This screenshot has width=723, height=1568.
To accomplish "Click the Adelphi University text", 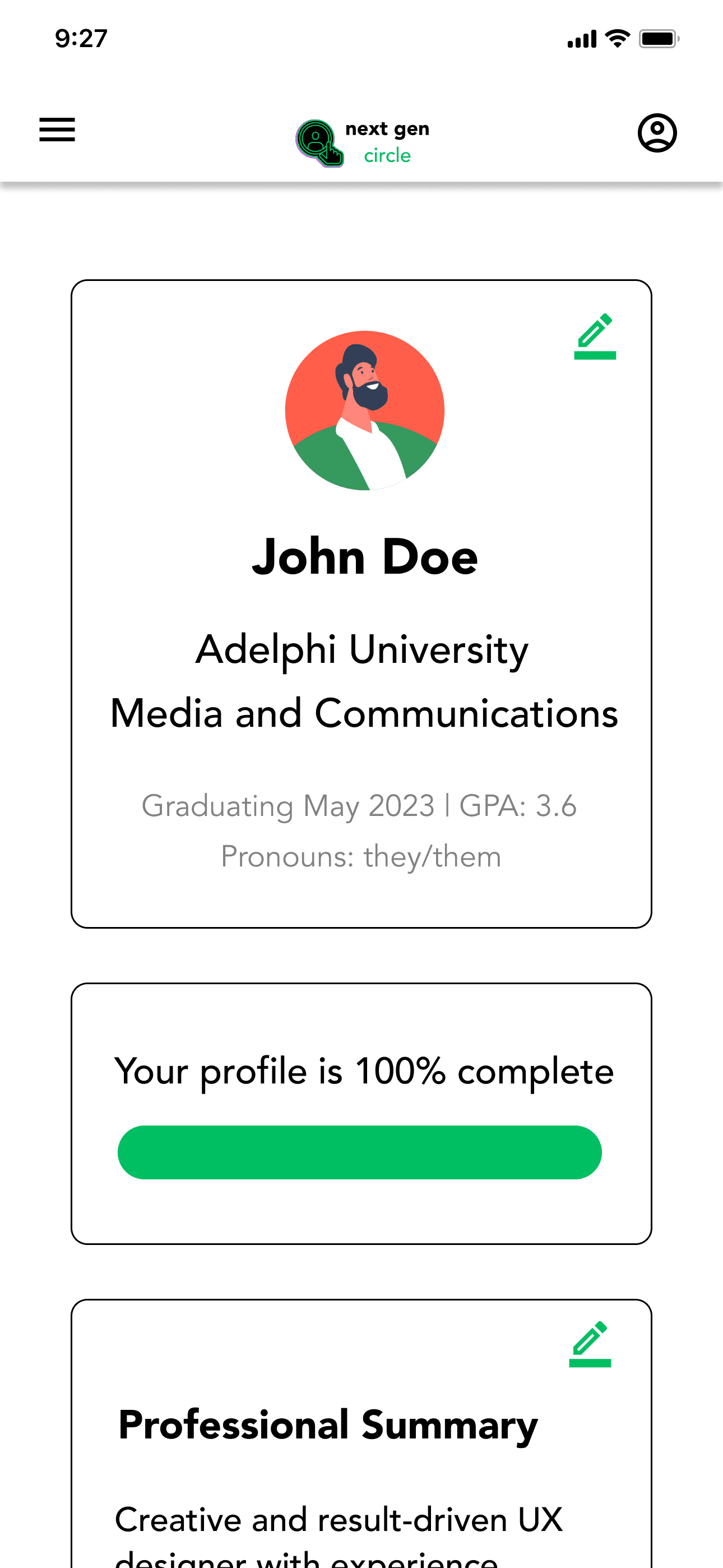I will tap(363, 650).
